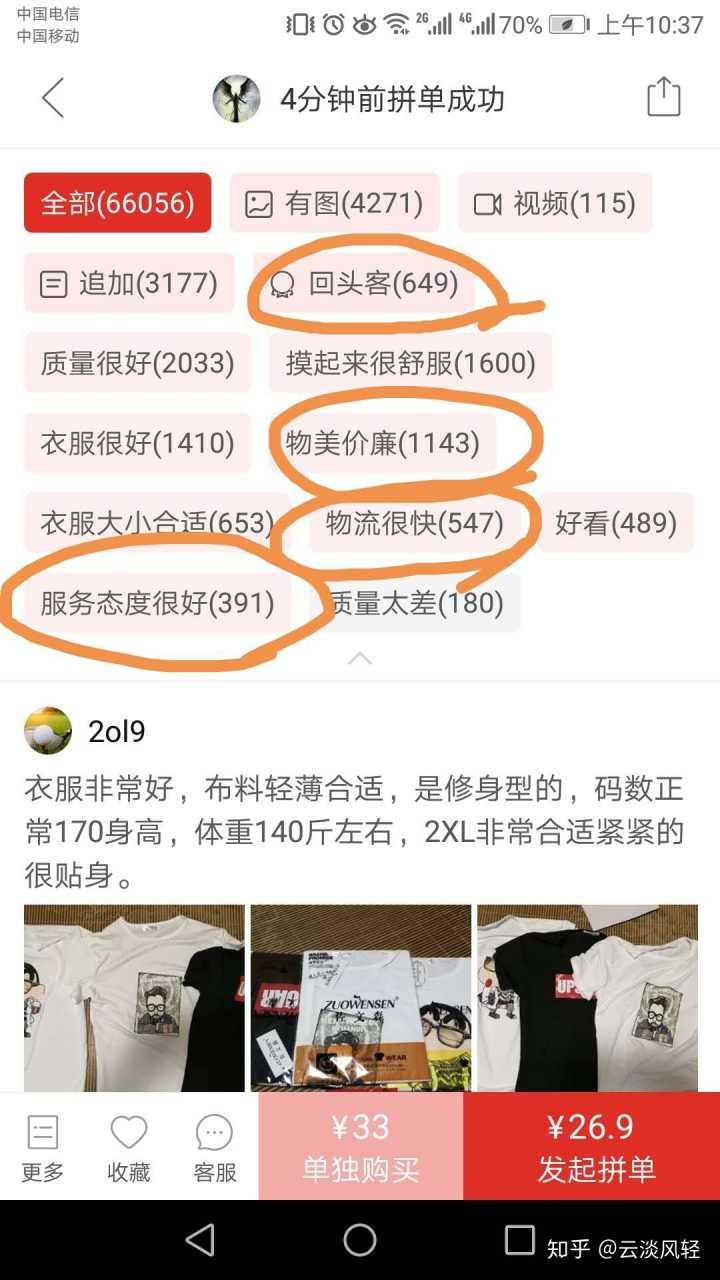The height and width of the screenshot is (1280, 720).
Task: Open 更多 menu in bottom bar
Action: (x=43, y=1148)
